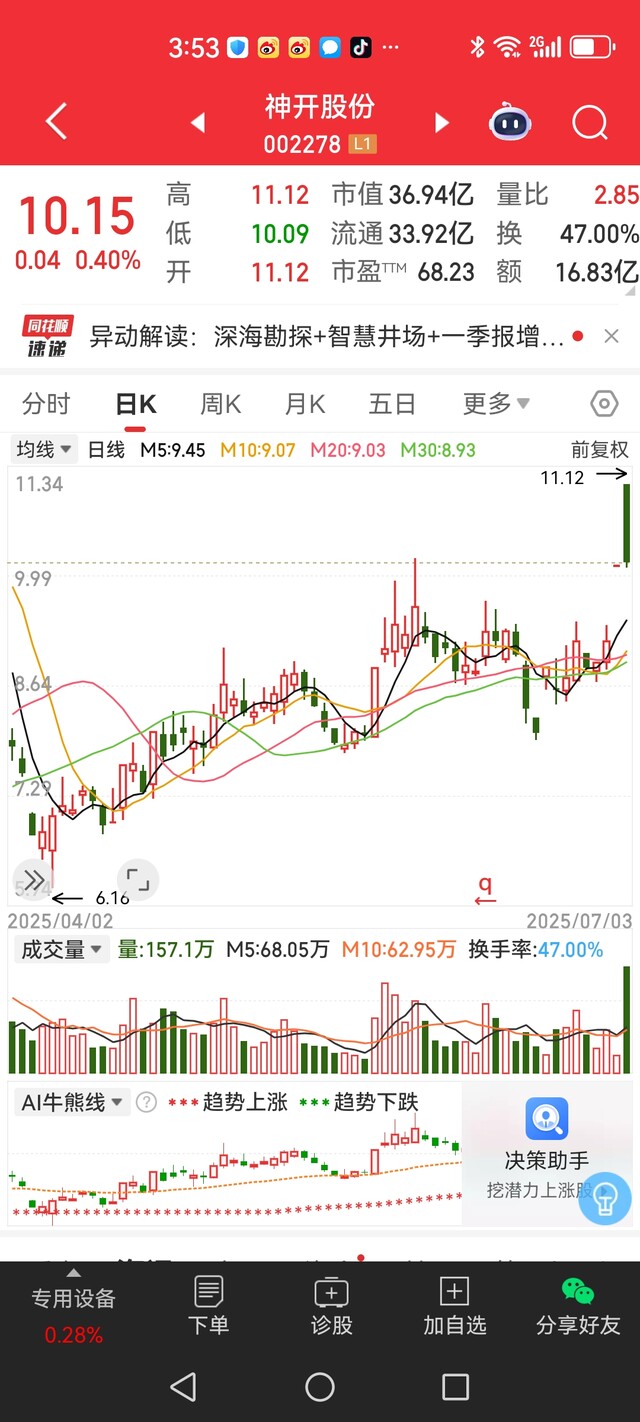Open chart settings hexagon icon
Screen dimensions: 640x1422
[x=604, y=404]
